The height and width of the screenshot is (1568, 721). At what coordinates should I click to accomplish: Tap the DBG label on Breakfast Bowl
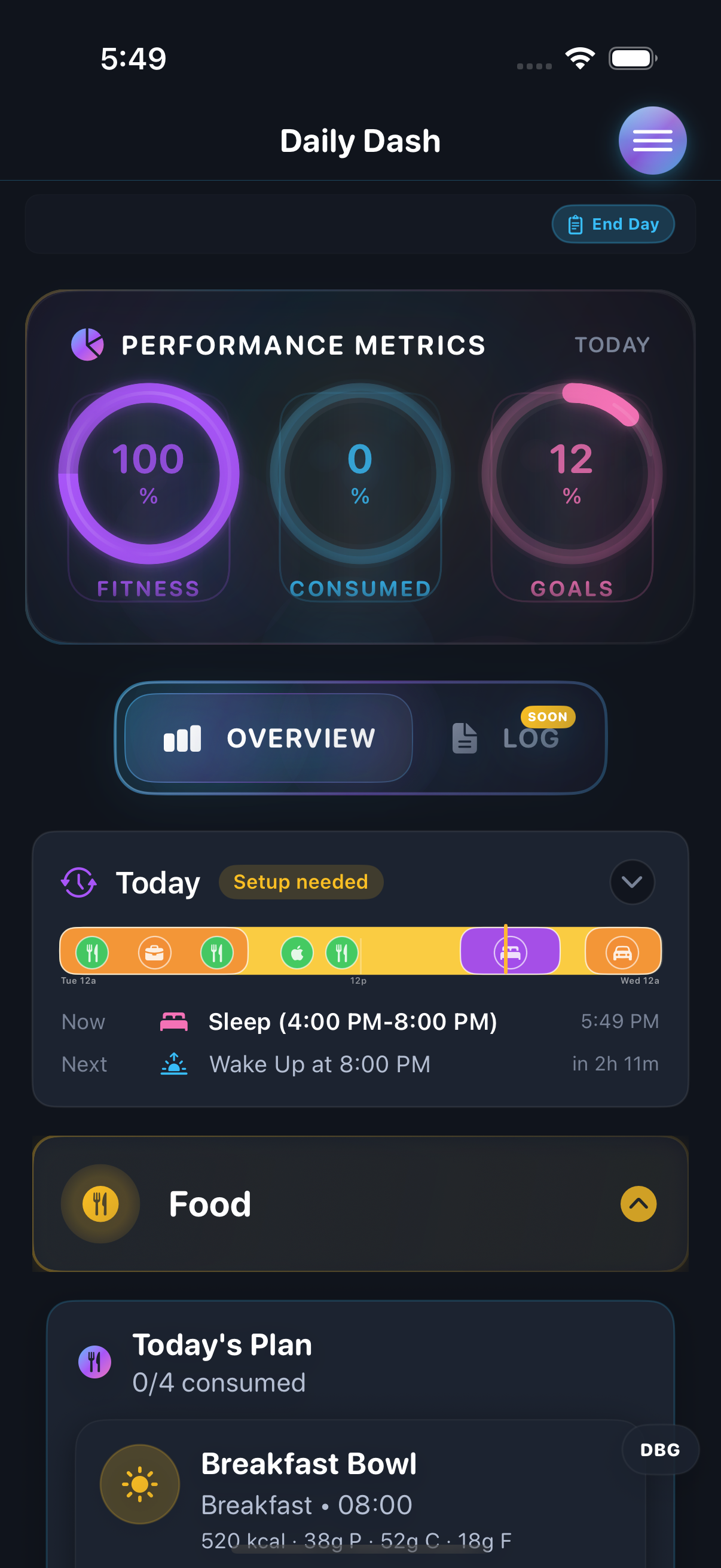point(659,1450)
